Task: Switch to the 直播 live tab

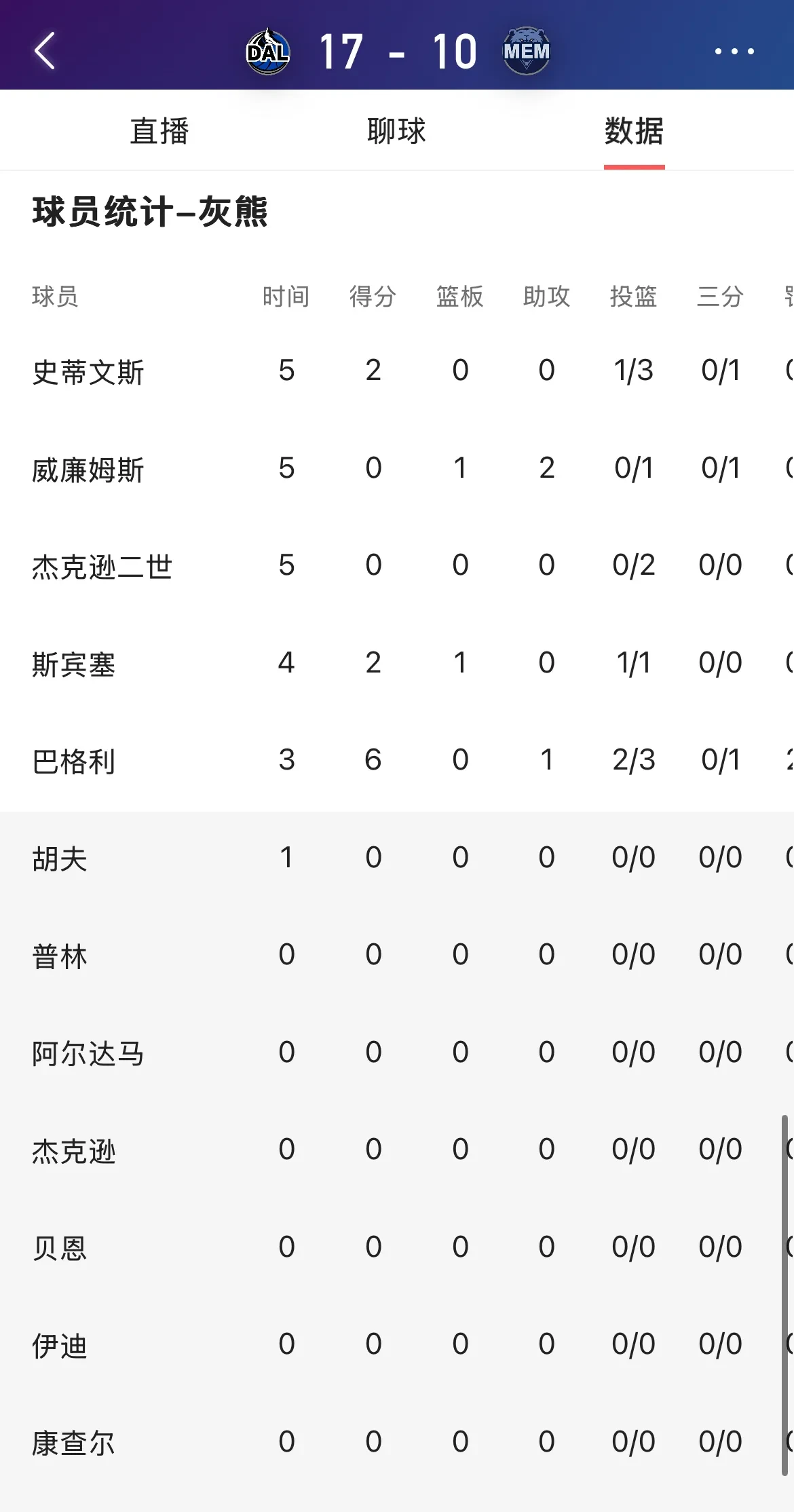Action: pos(160,130)
